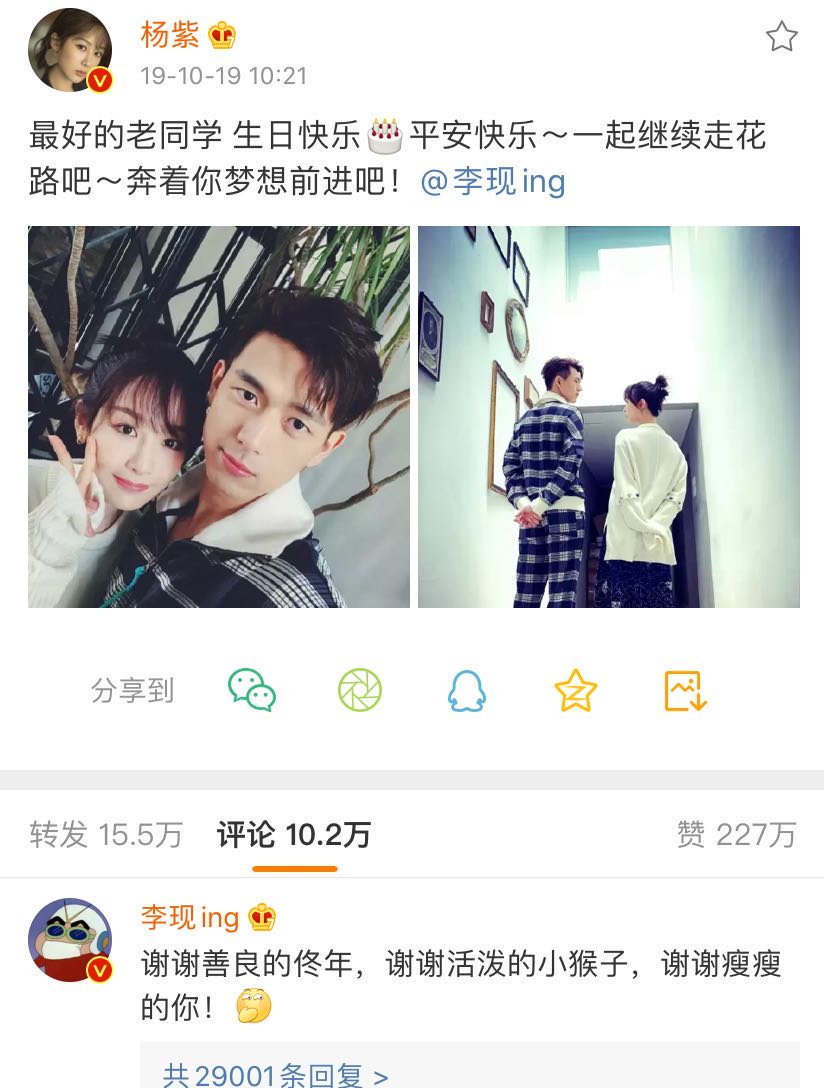Show the 赞 227万 likes tab
Screen dimensions: 824x1088
tap(736, 835)
